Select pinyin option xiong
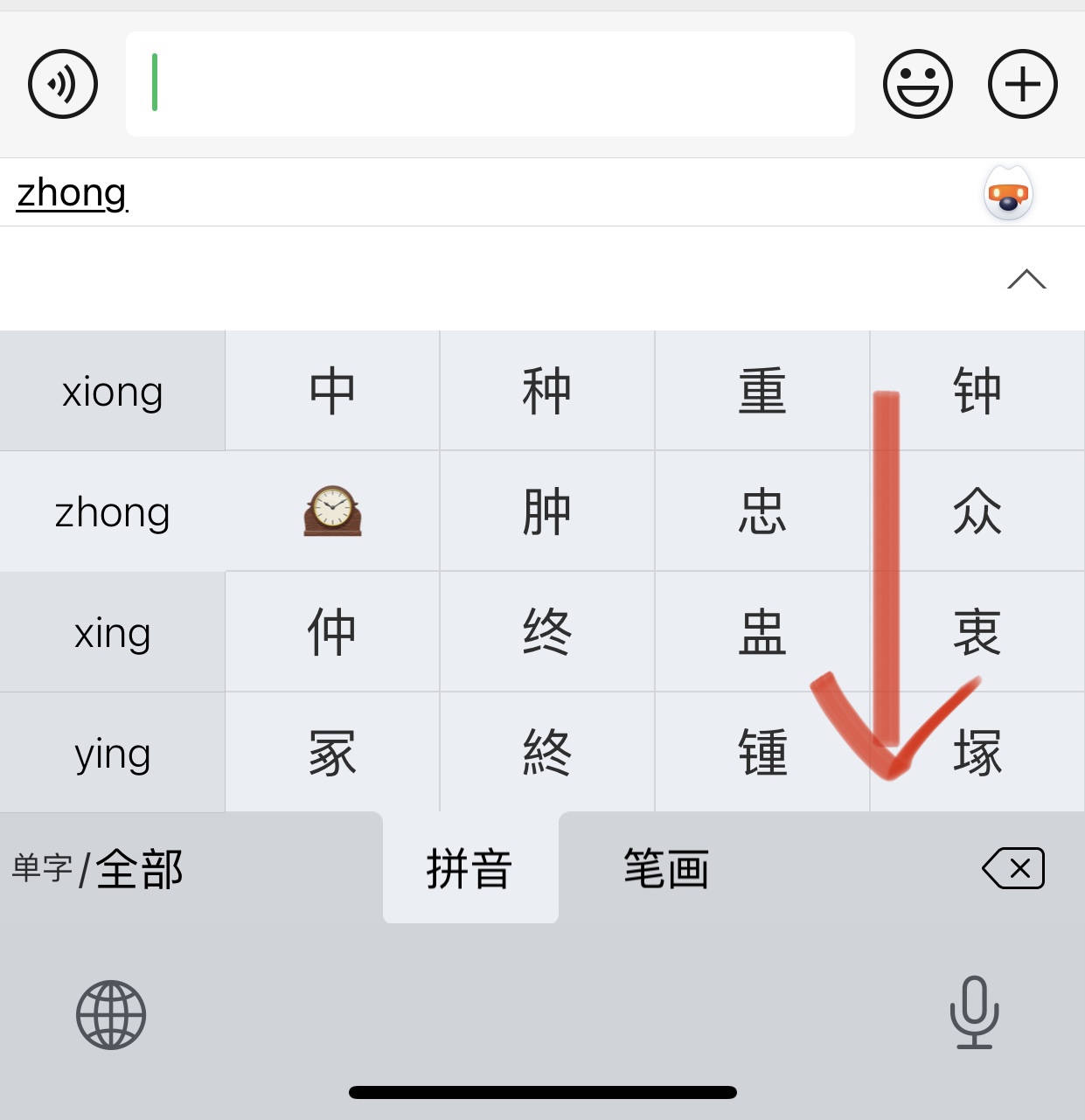 pyautogui.click(x=112, y=392)
